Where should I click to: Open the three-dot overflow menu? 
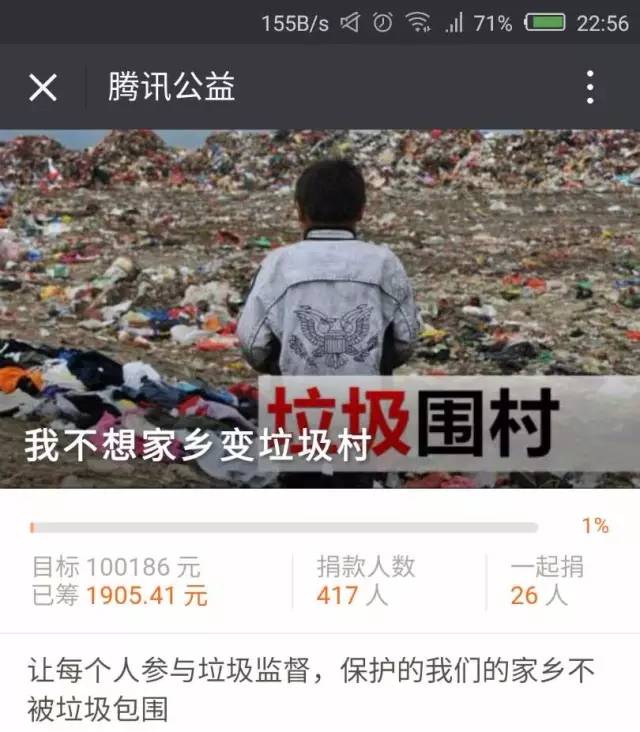[x=590, y=88]
